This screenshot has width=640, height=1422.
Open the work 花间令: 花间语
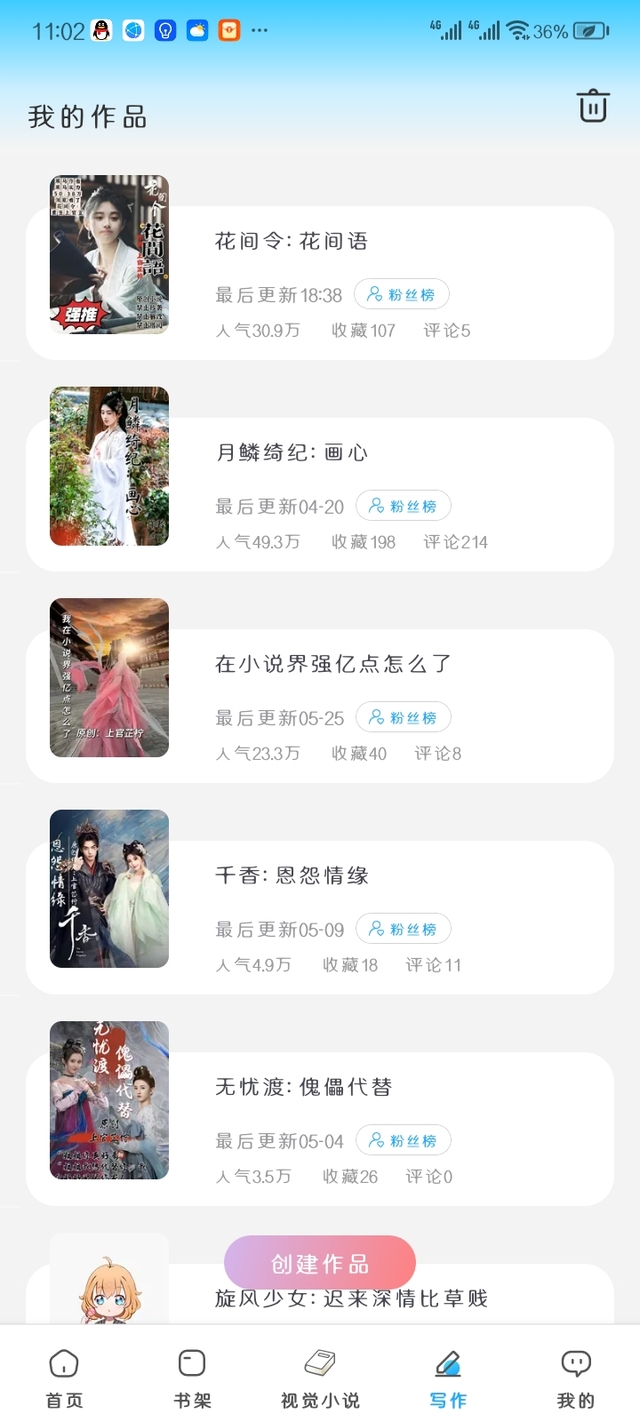[x=291, y=241]
